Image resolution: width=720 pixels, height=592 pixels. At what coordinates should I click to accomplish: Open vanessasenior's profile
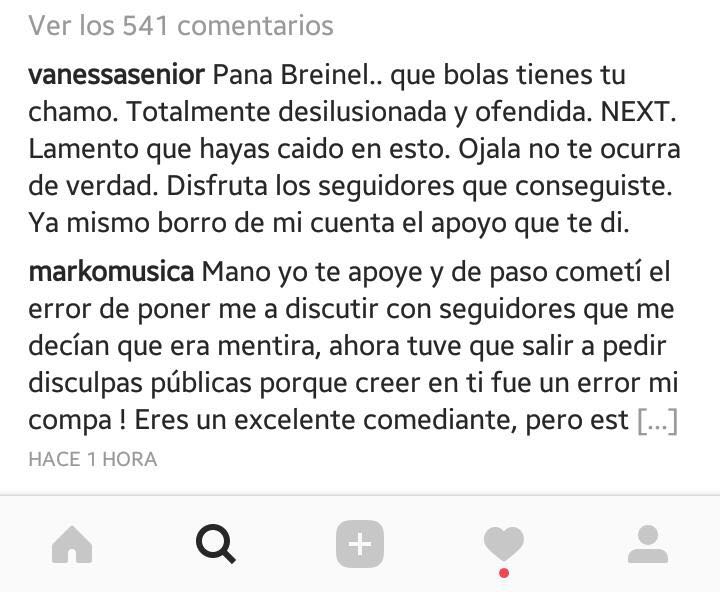click(117, 76)
